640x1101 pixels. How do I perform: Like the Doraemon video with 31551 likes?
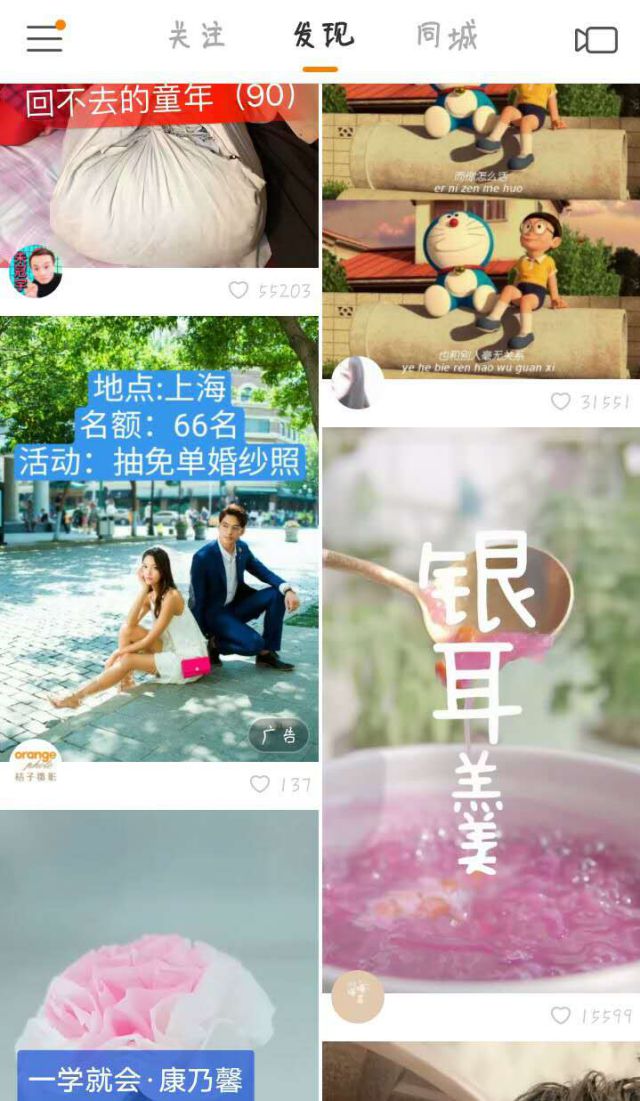561,402
